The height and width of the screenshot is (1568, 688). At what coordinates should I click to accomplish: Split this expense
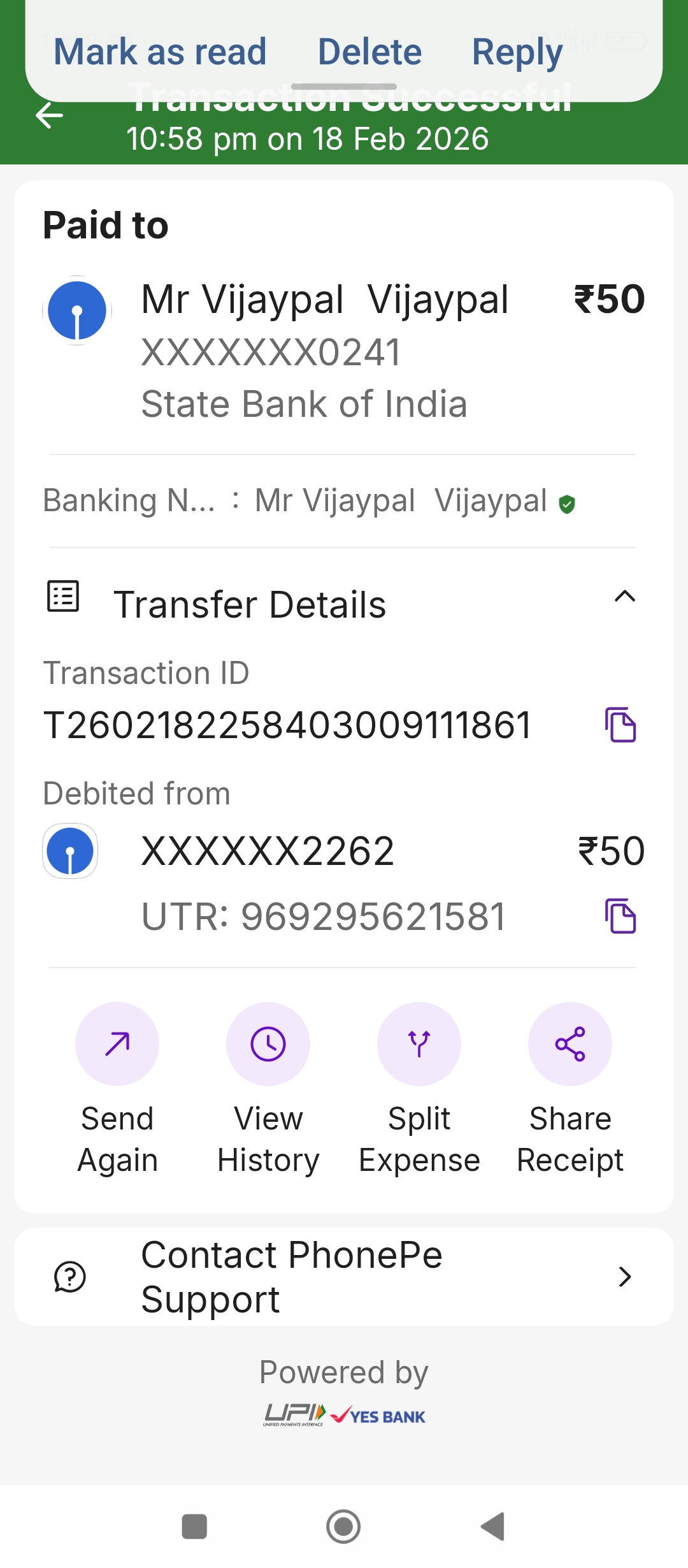(419, 1044)
